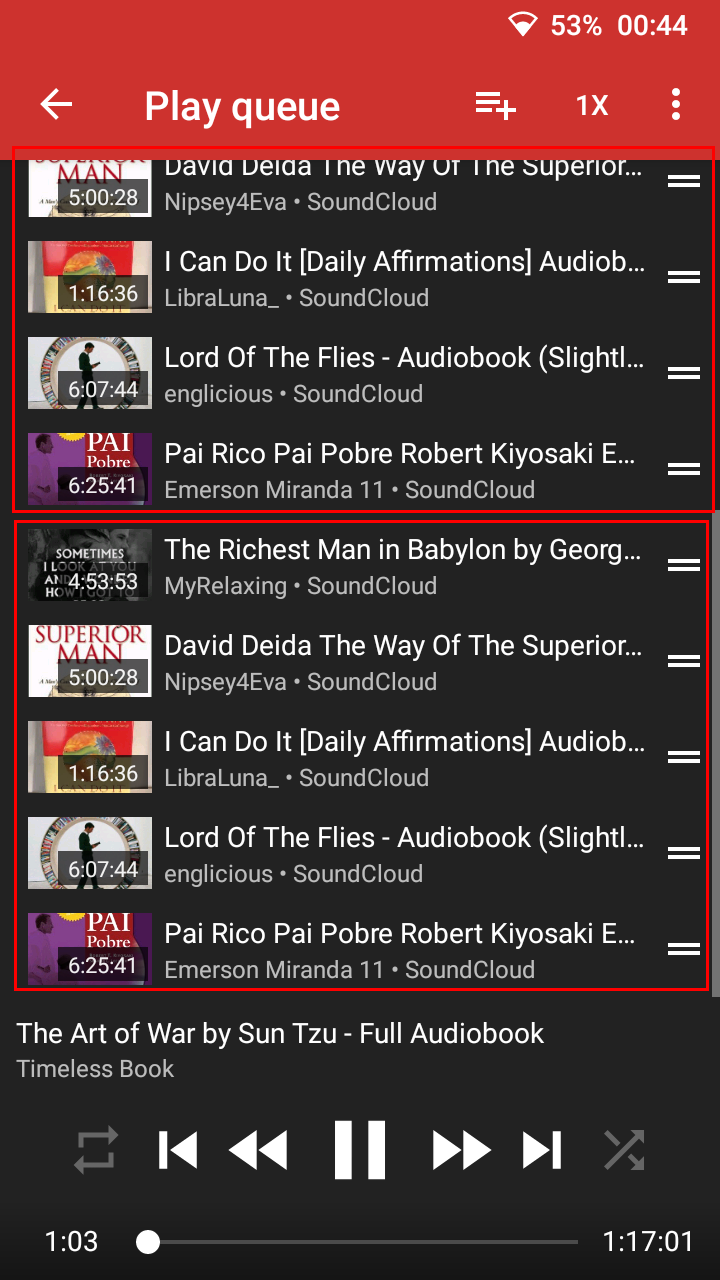Toggle repeat for the current queue
The height and width of the screenshot is (1280, 720).
(x=96, y=1149)
